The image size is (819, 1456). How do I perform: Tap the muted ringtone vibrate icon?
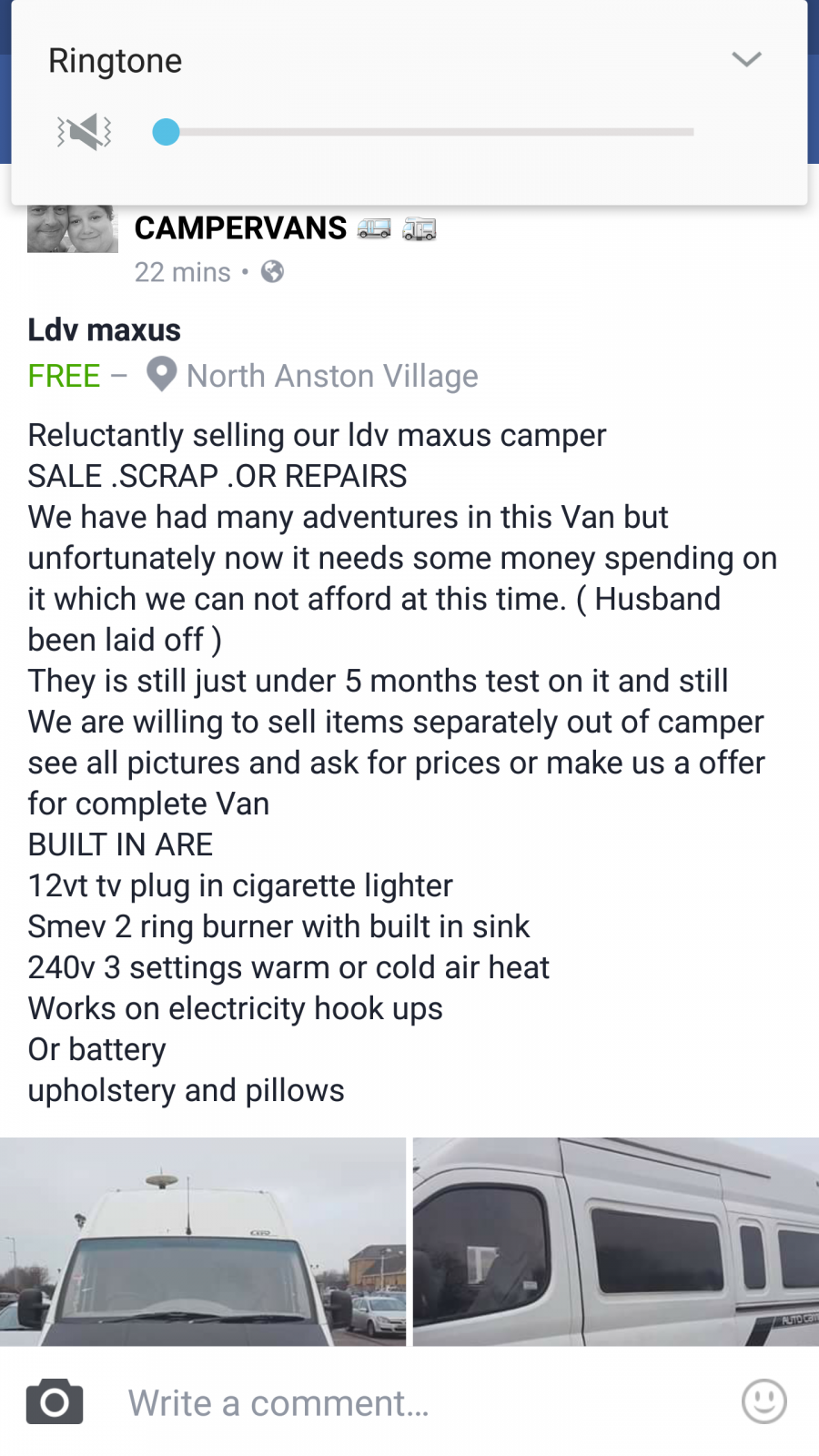point(84,133)
